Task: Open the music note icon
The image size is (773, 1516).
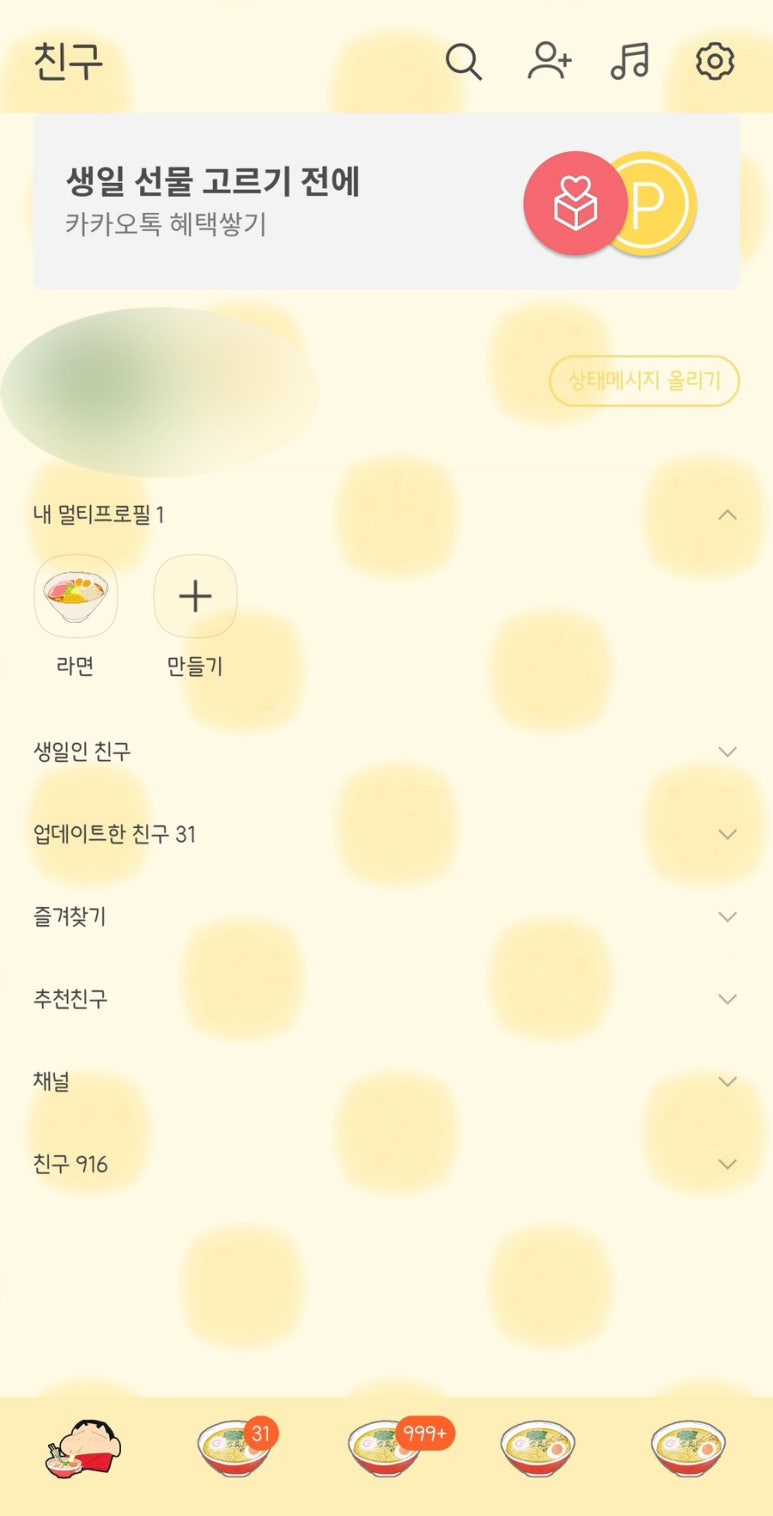Action: [630, 63]
